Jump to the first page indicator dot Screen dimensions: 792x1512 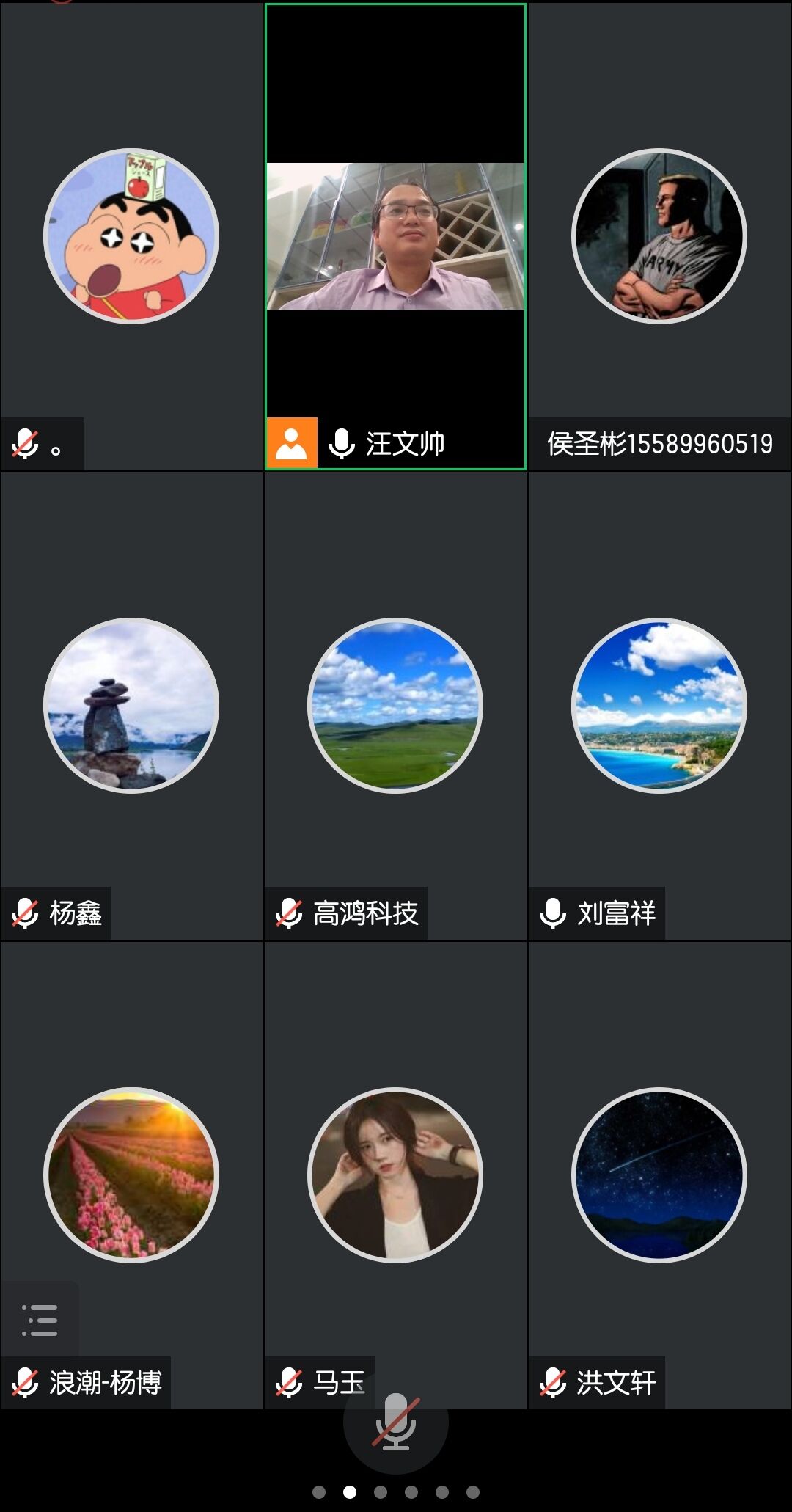click(x=319, y=1492)
